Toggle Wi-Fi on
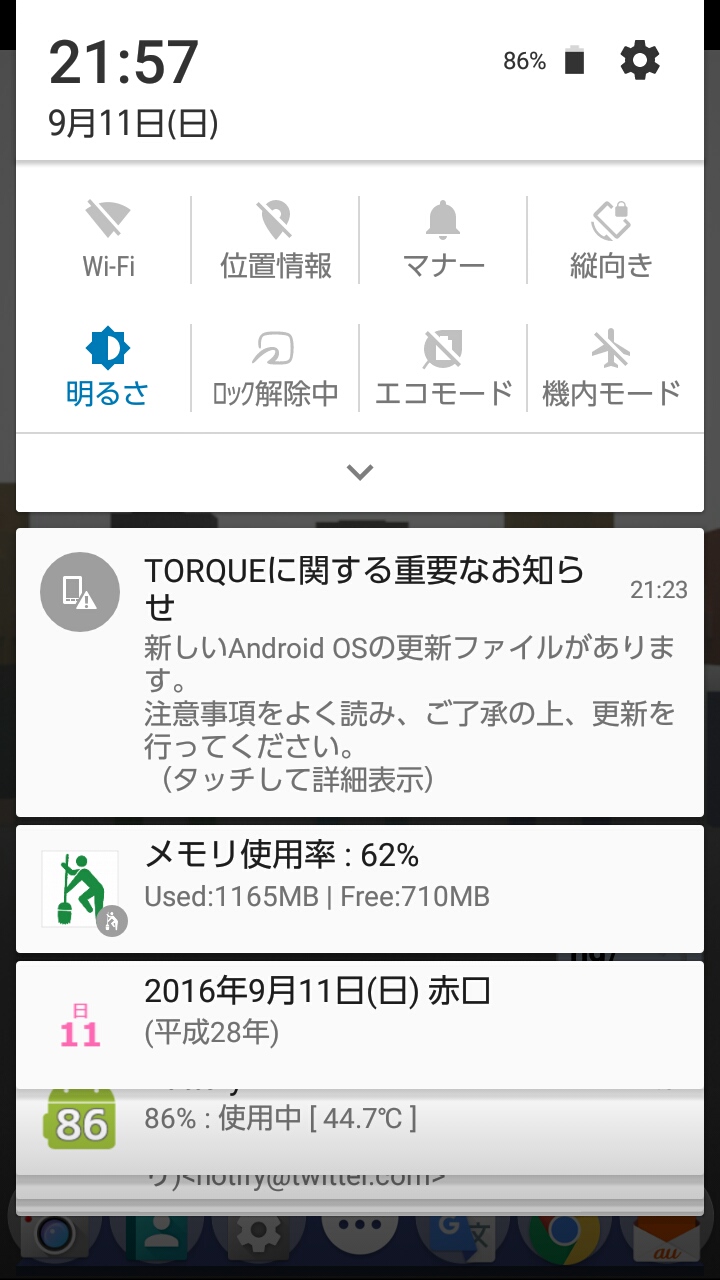Viewport: 720px width, 1280px height. click(108, 238)
